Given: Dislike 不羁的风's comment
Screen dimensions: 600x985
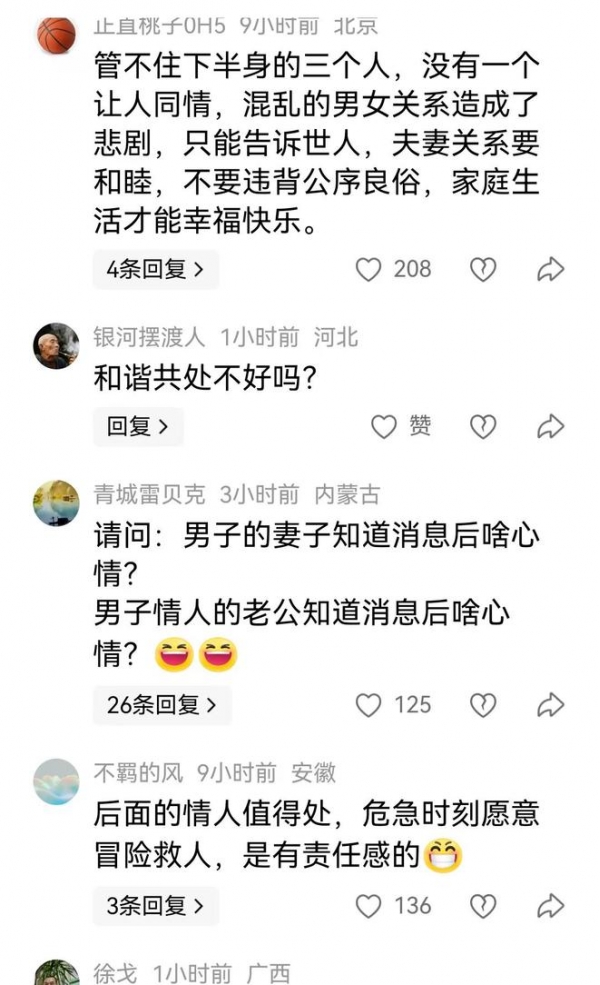Looking at the screenshot, I should [484, 906].
